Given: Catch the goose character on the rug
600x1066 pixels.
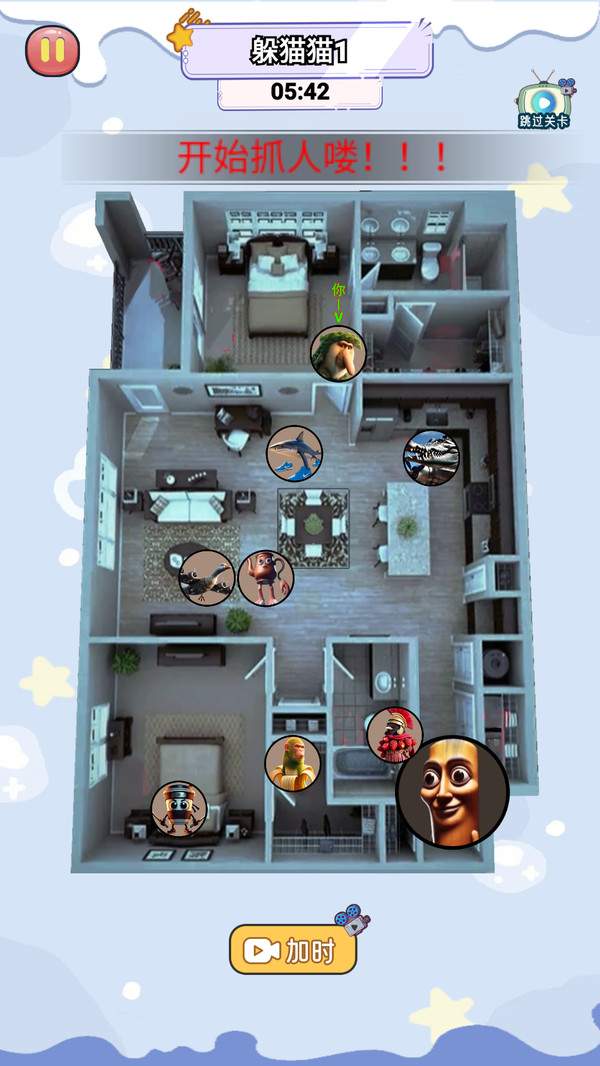Looking at the screenshot, I should 207,578.
